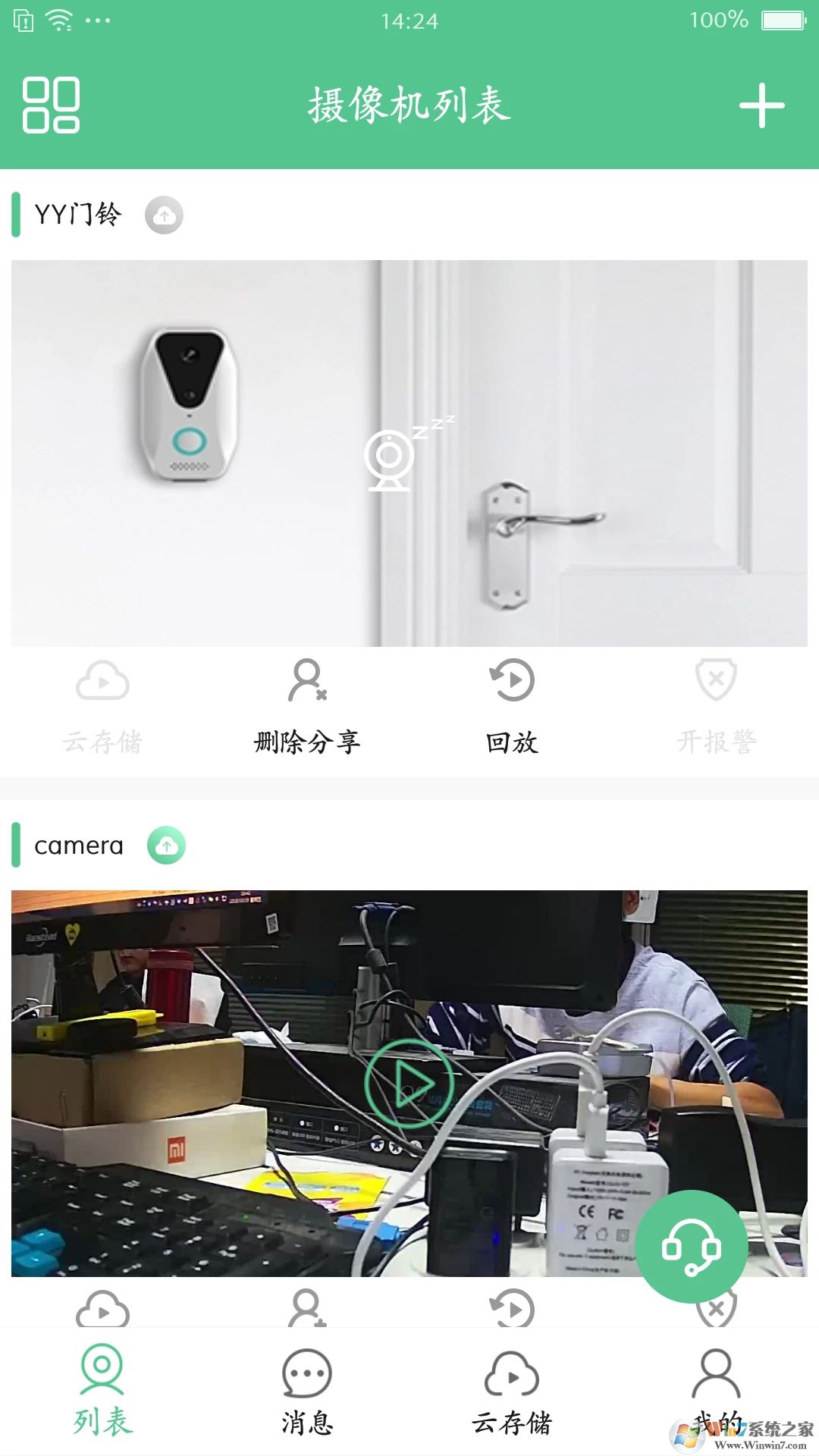This screenshot has height=1456, width=819.
Task: Open customer service headset button
Action: (691, 1247)
